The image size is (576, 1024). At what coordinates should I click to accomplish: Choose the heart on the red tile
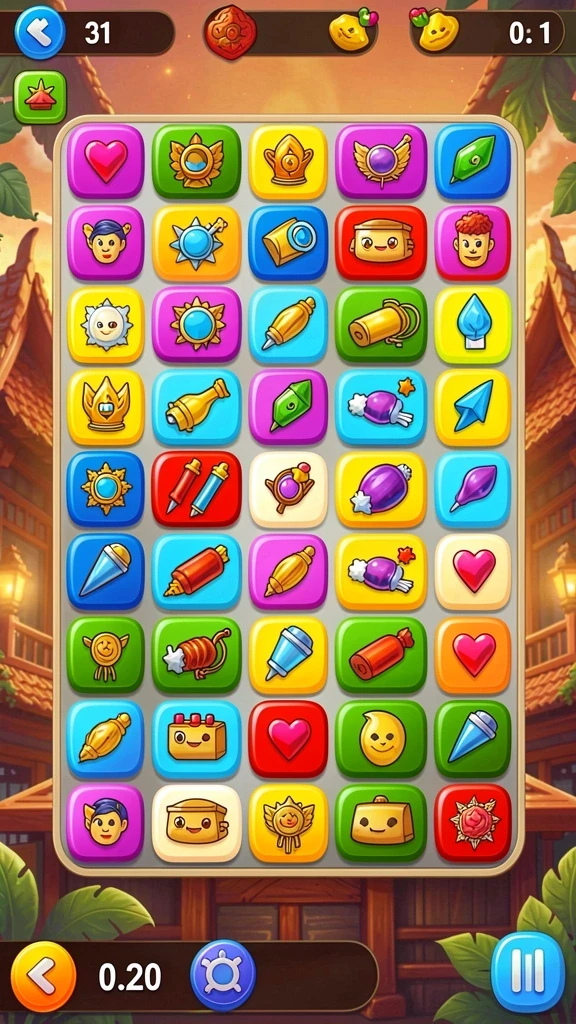point(288,739)
